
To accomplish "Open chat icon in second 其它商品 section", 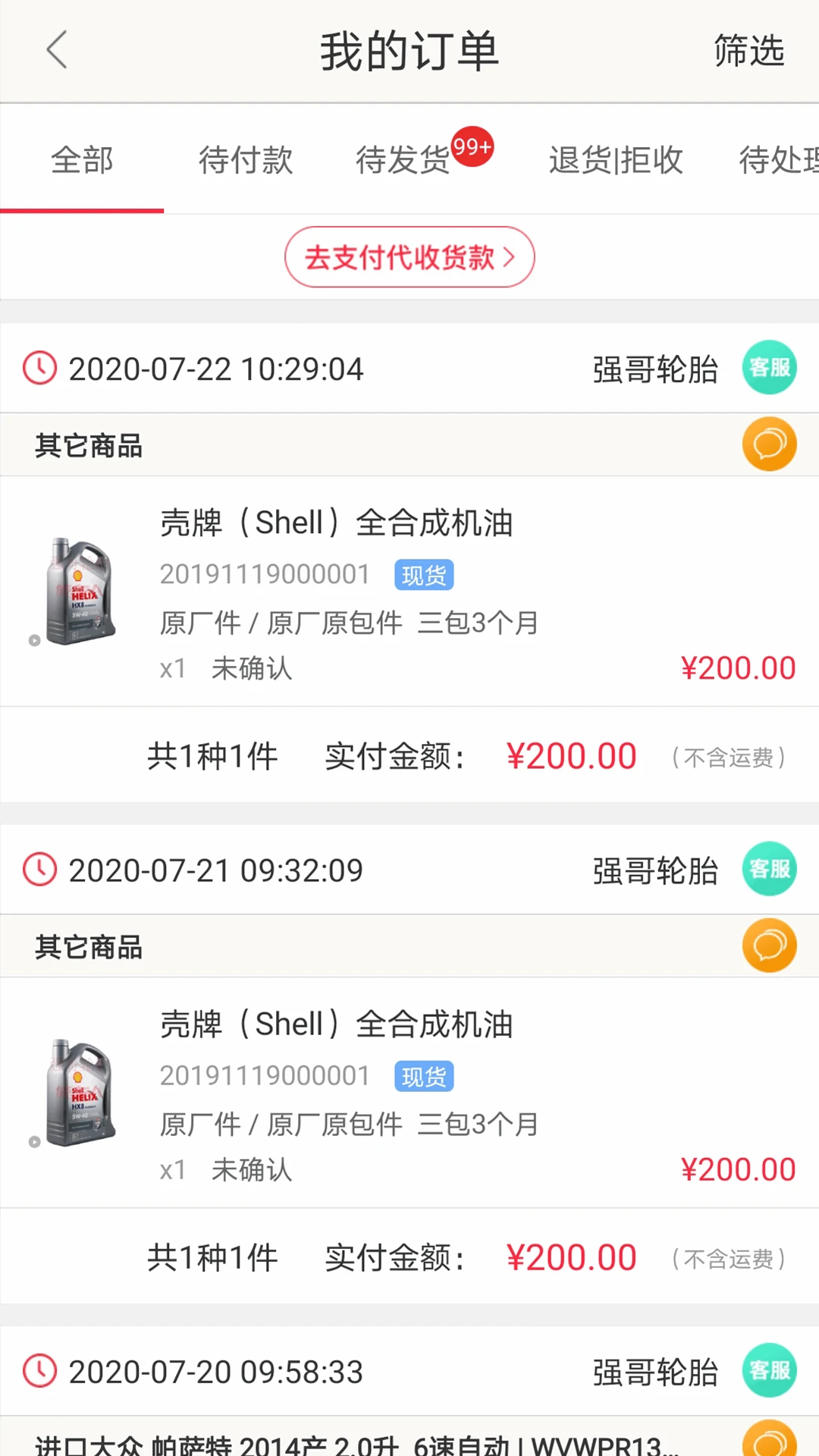I will (769, 946).
